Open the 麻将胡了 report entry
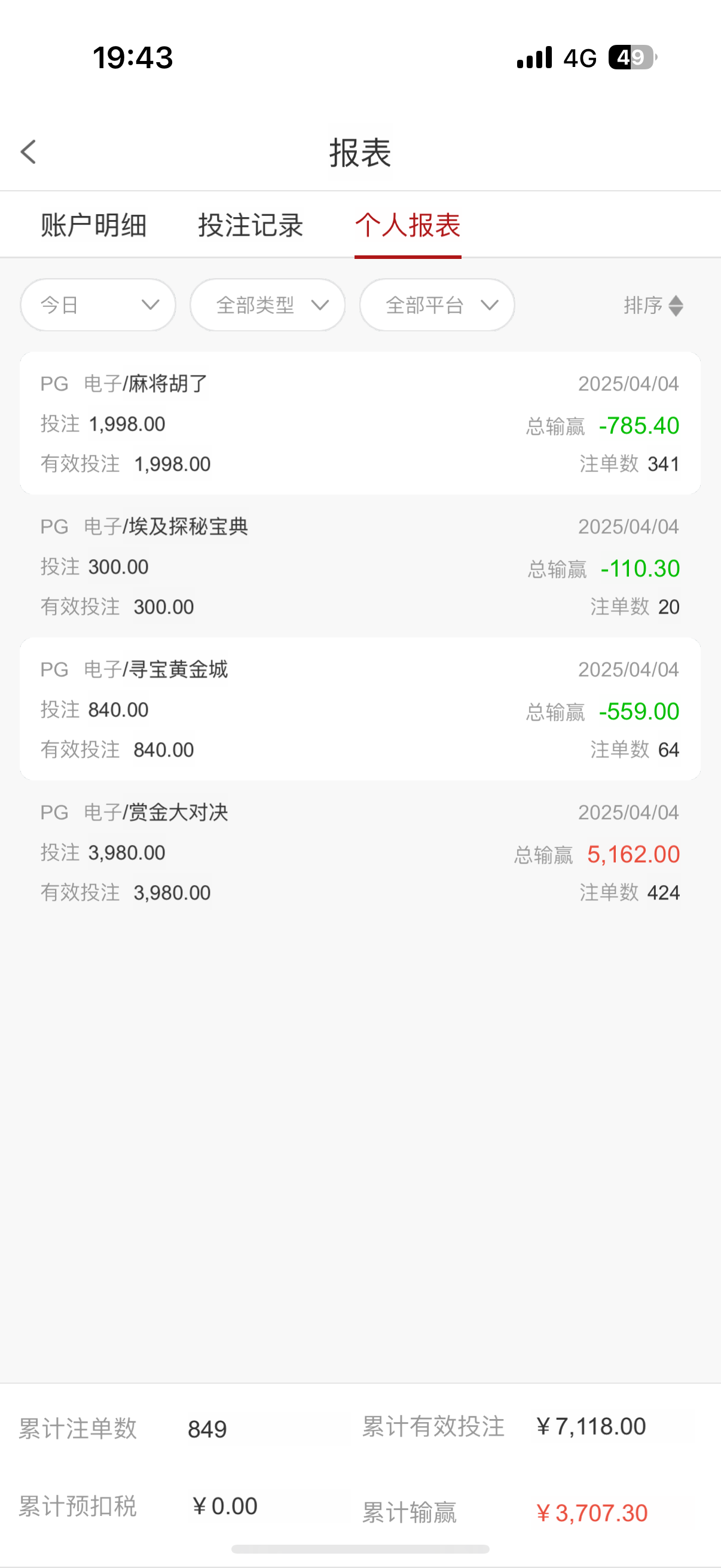The image size is (721, 1568). pyautogui.click(x=360, y=423)
